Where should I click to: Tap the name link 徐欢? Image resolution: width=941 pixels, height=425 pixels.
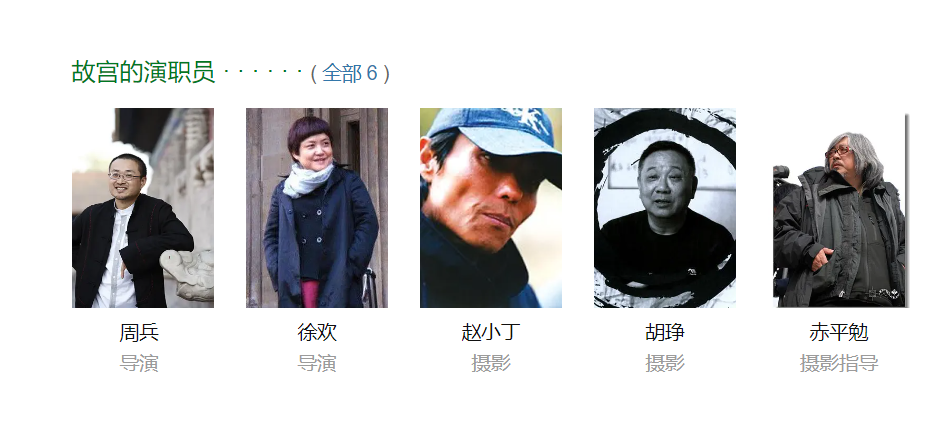click(x=317, y=333)
